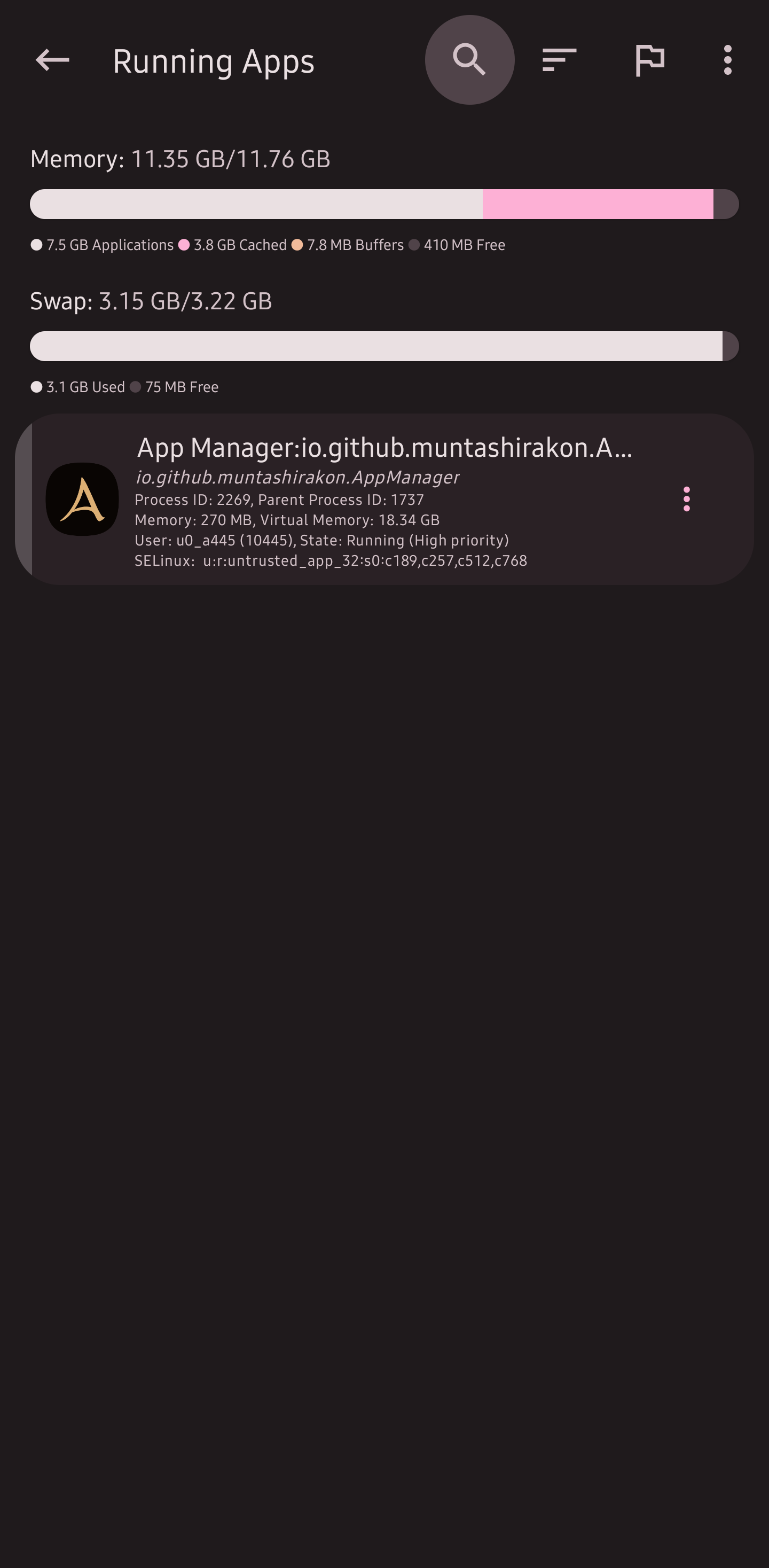Tap the Memory usage progress bar
Viewport: 769px width, 1568px height.
tap(384, 204)
